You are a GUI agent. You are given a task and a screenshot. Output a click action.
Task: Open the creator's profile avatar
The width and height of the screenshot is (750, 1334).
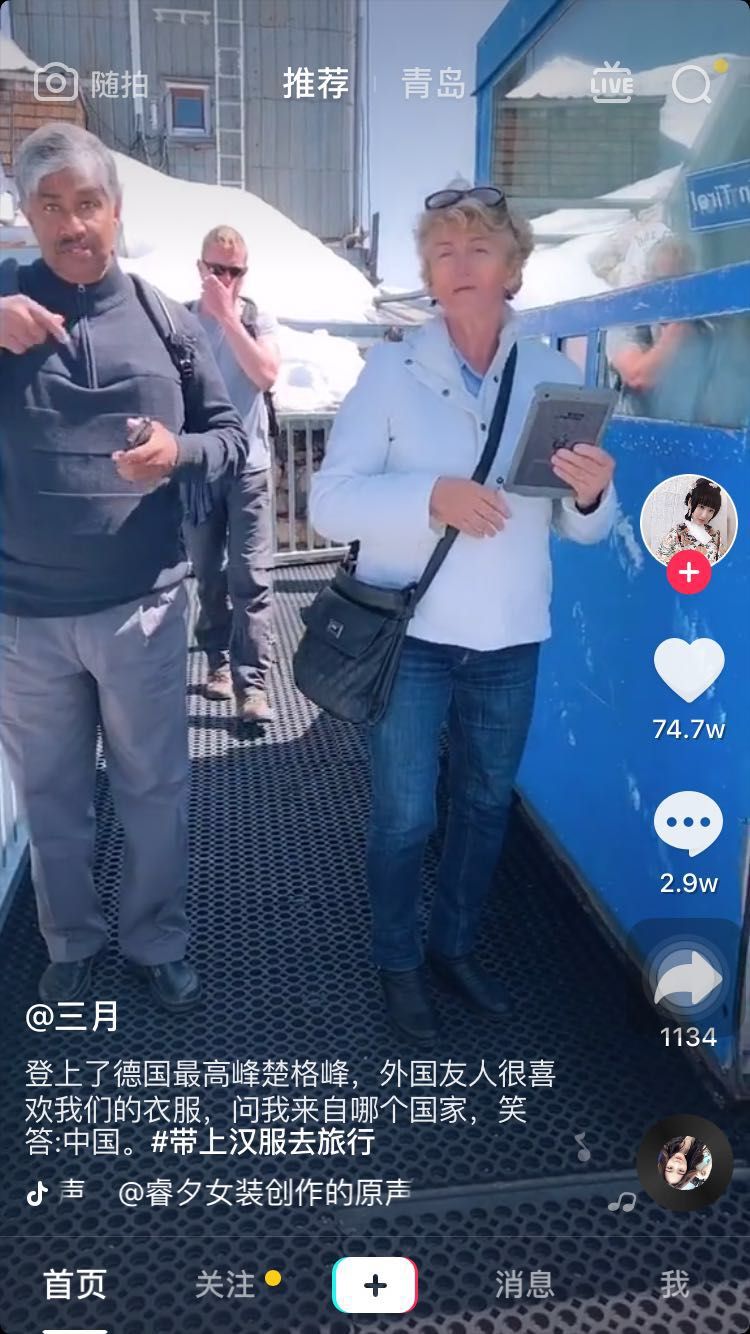click(x=688, y=522)
